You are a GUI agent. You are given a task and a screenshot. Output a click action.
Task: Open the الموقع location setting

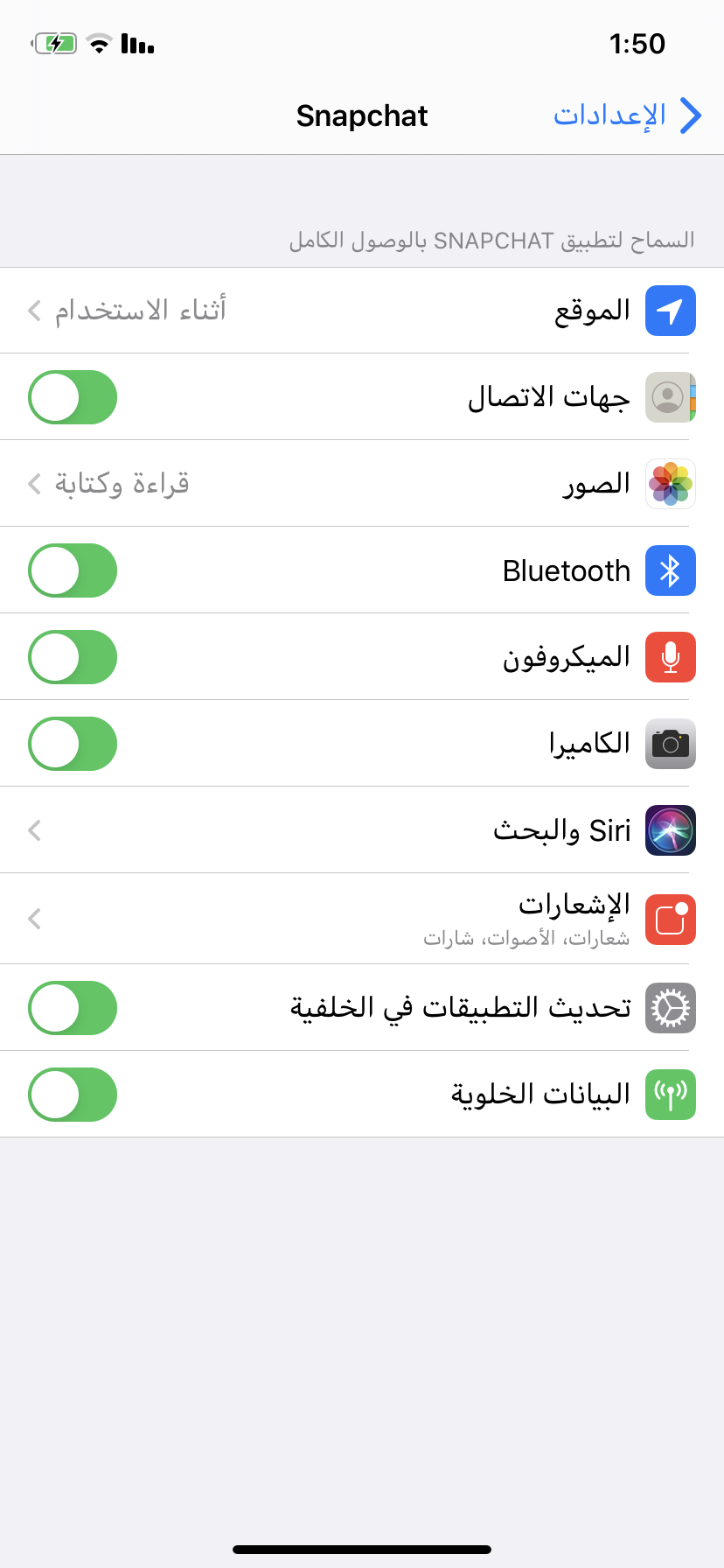pos(362,311)
